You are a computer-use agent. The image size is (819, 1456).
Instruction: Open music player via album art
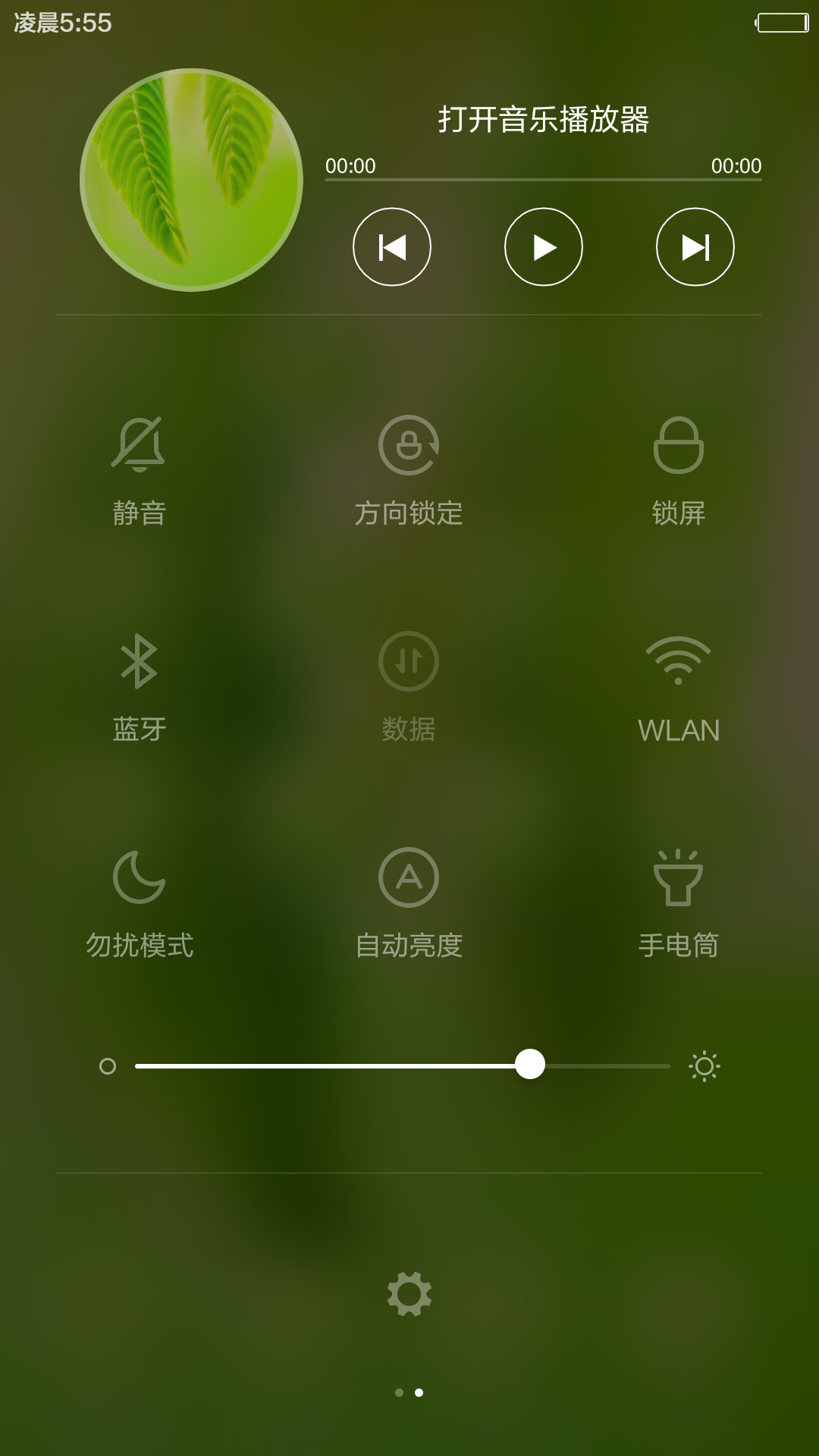coord(191,180)
